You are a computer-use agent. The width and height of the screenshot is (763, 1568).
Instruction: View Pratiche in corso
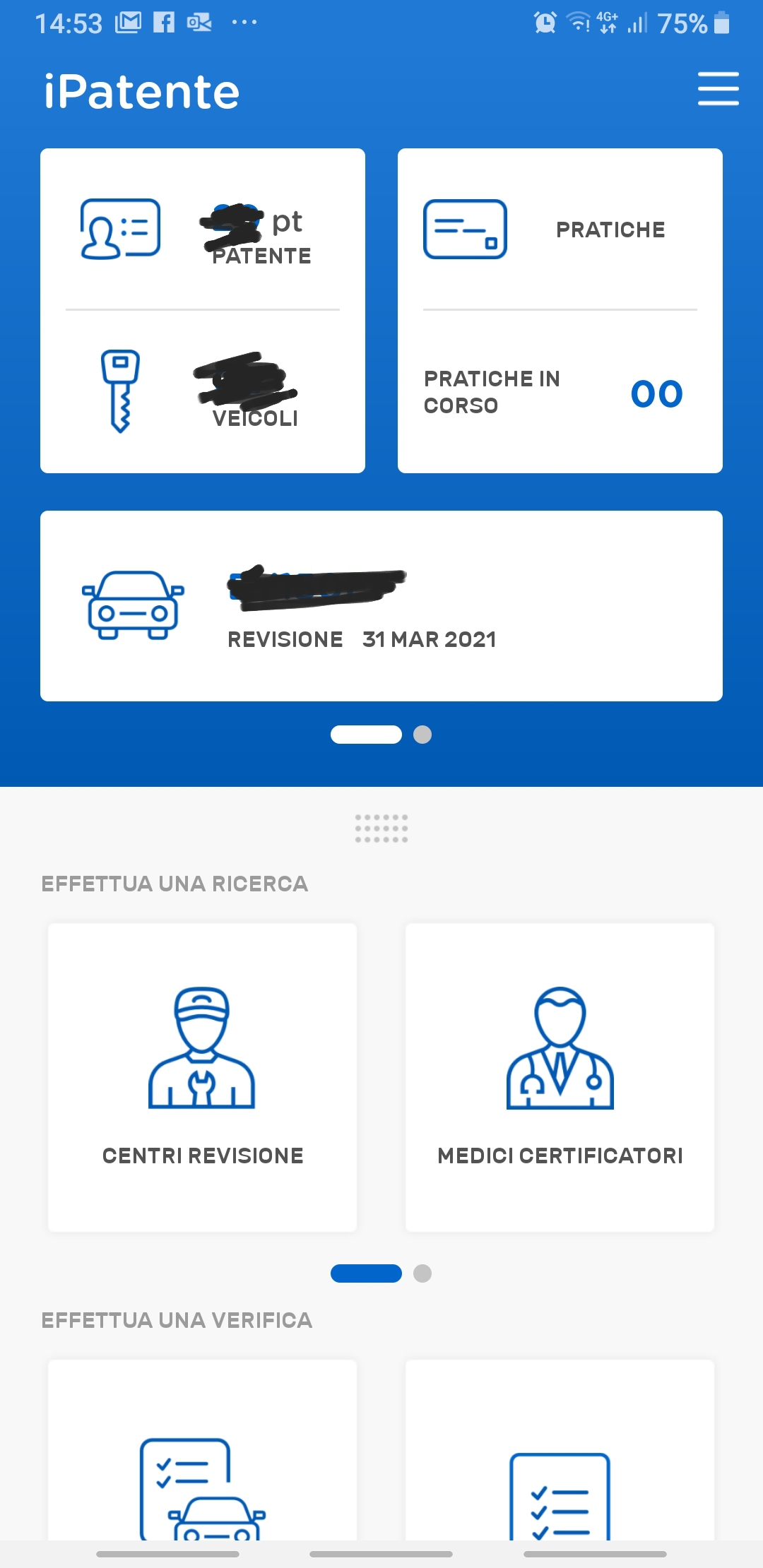(560, 392)
